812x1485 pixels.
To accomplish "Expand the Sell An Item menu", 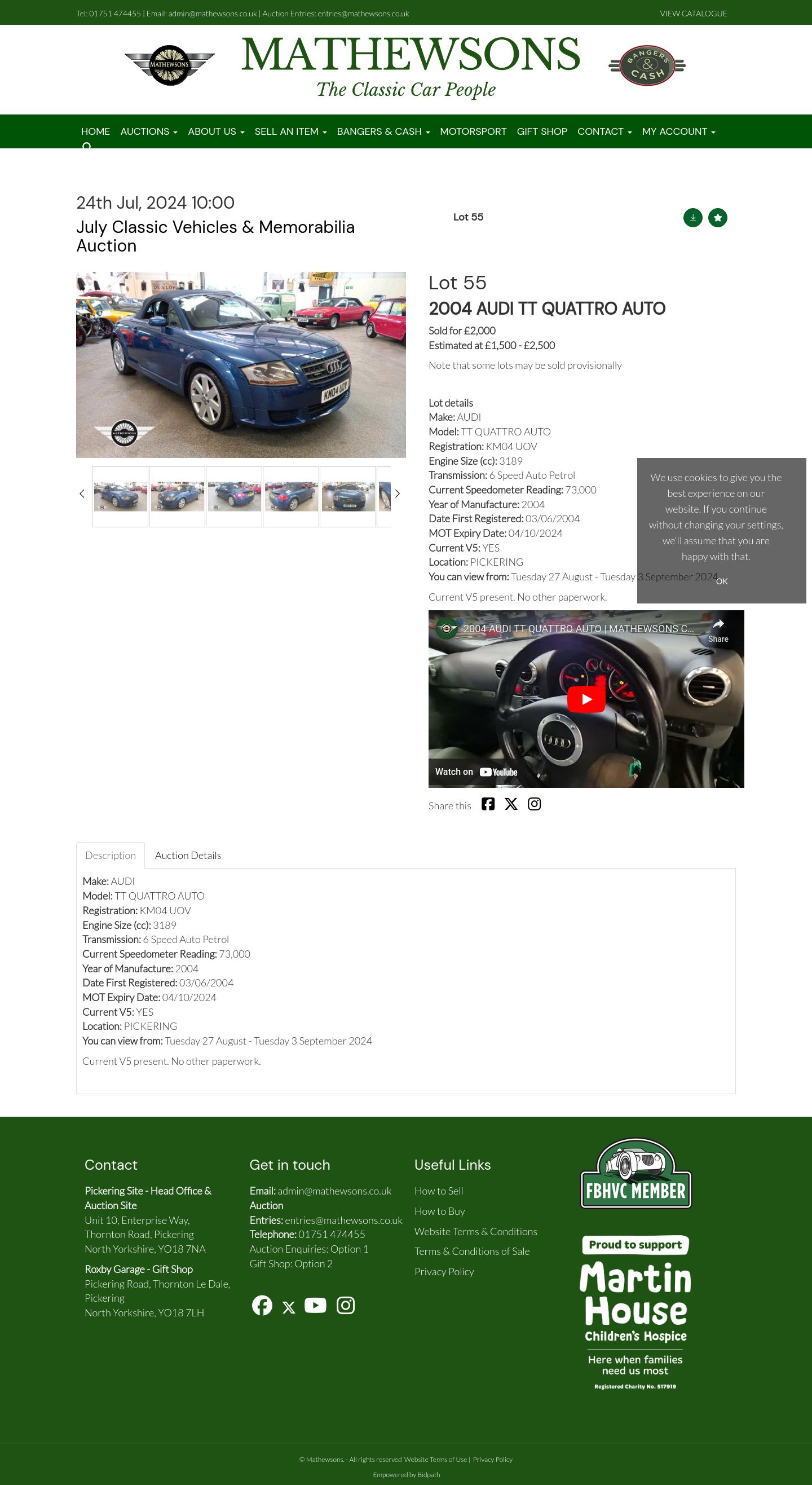I will pyautogui.click(x=290, y=131).
